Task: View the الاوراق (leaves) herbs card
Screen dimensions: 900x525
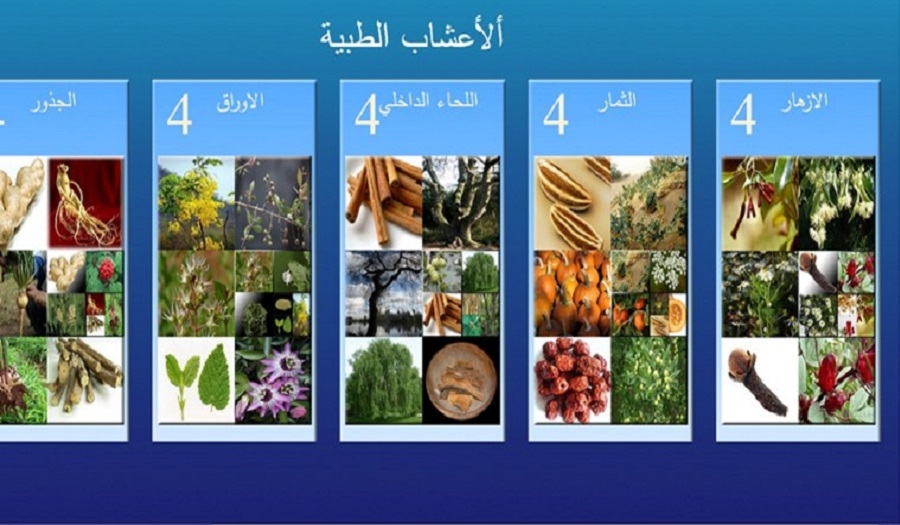Action: (x=234, y=260)
